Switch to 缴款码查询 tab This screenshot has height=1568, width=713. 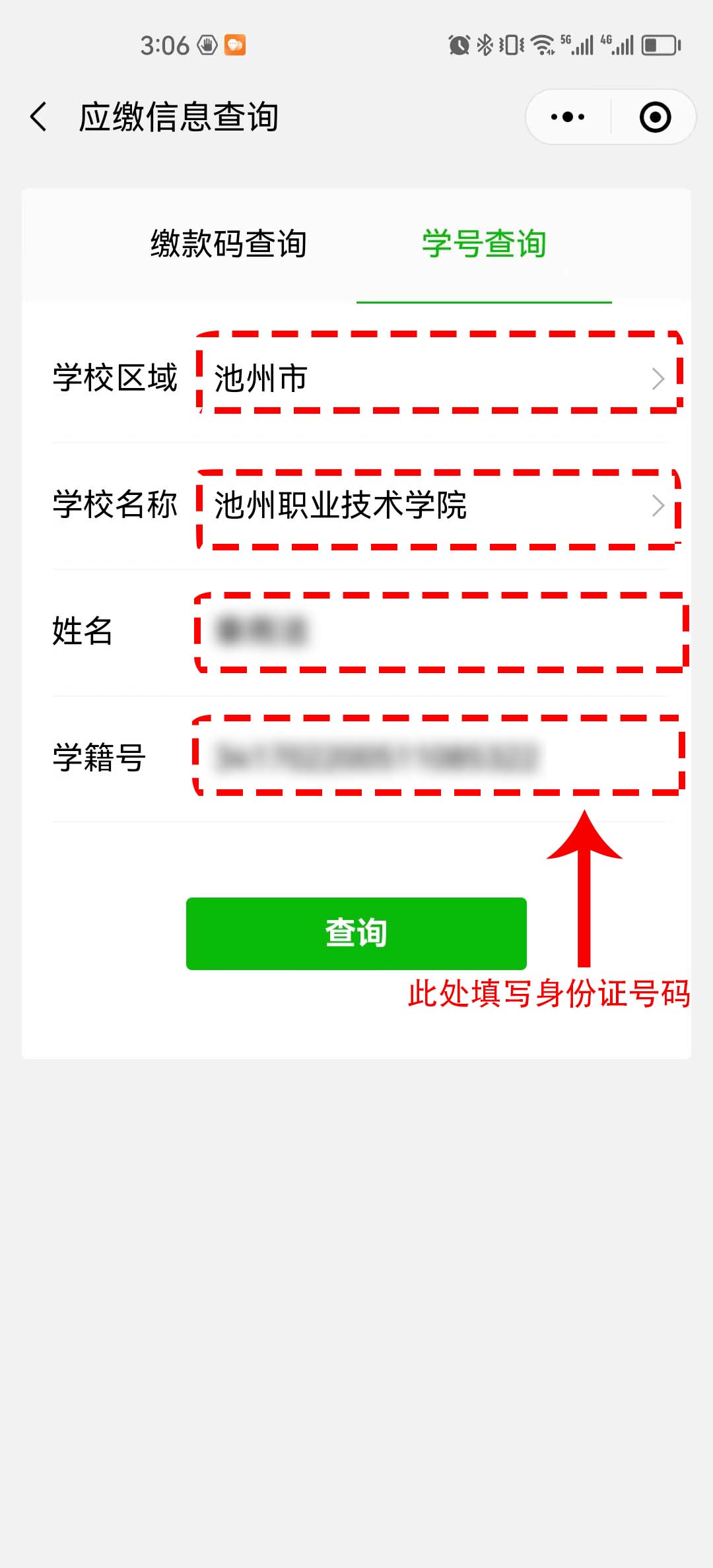pyautogui.click(x=228, y=244)
